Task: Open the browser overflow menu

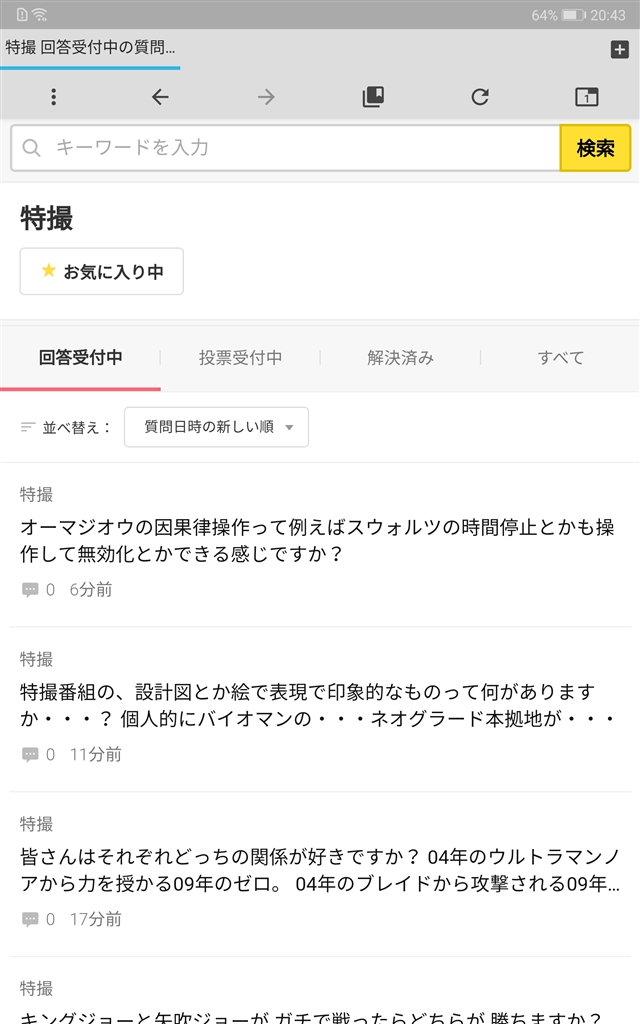Action: click(53, 97)
